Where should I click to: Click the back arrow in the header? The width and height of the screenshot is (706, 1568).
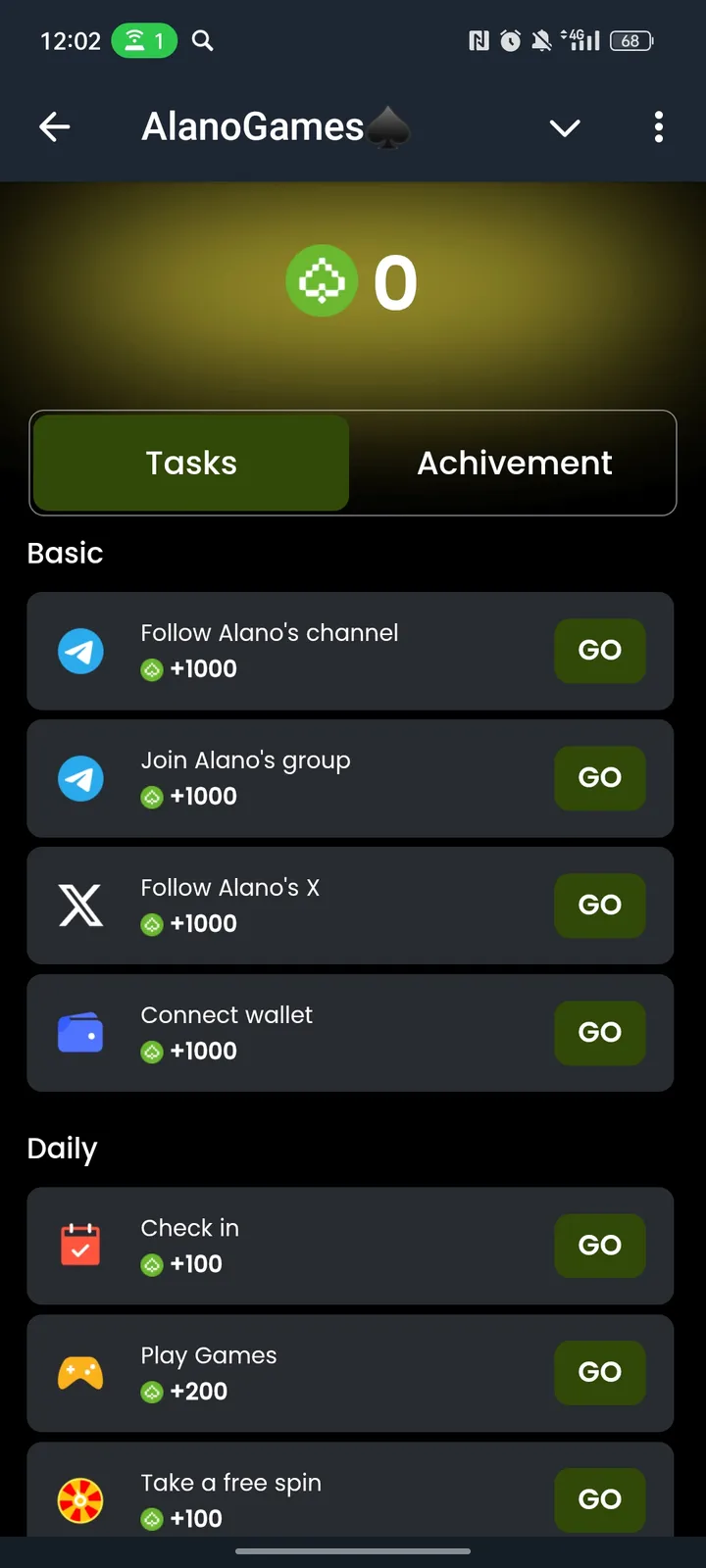(x=56, y=127)
